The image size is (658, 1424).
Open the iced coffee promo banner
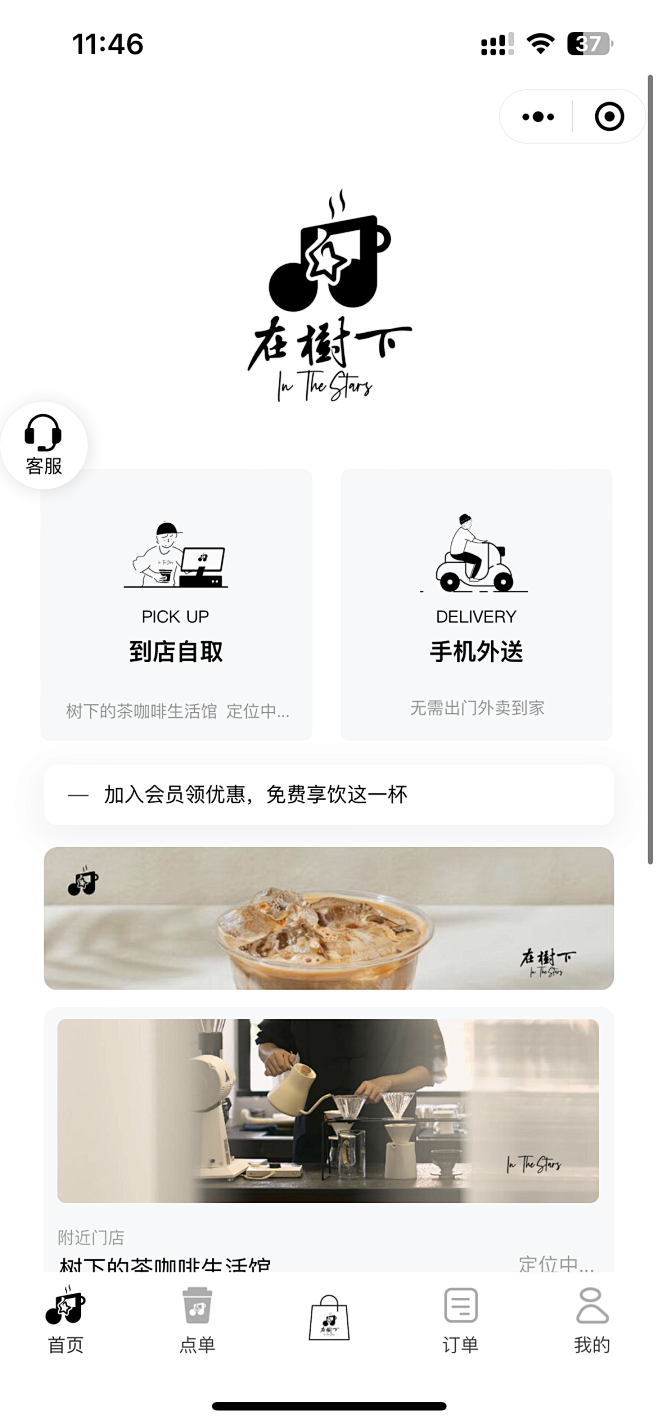click(328, 918)
